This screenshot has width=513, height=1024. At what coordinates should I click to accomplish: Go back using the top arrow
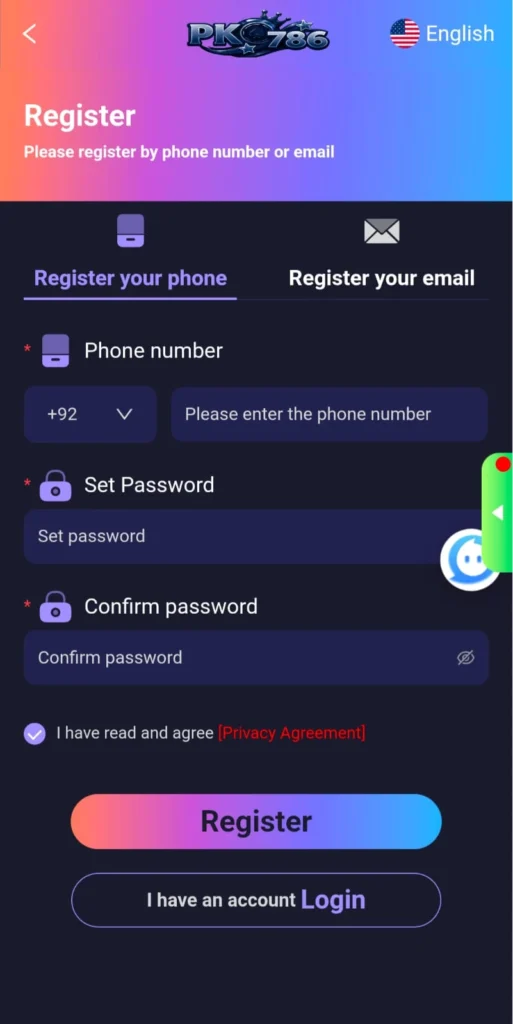(29, 33)
